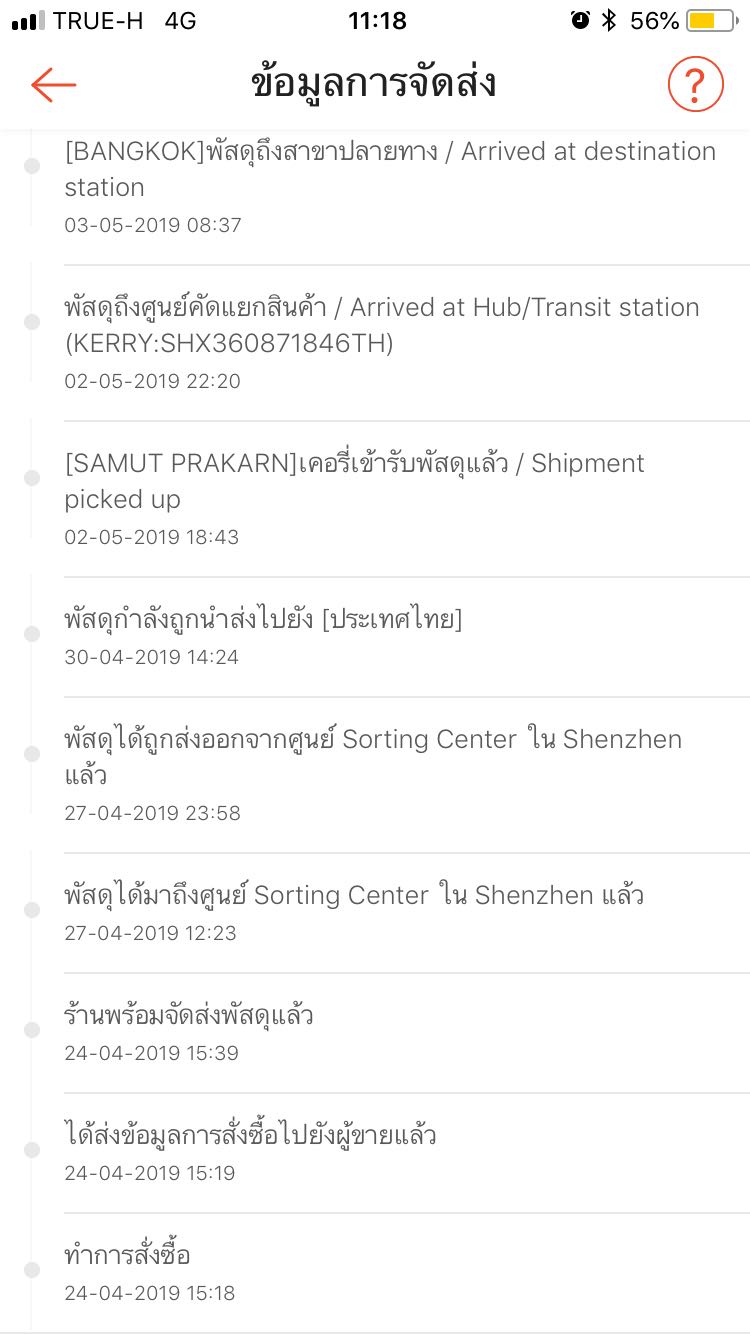Open the help question mark icon
750x1334 pixels.
point(695,85)
